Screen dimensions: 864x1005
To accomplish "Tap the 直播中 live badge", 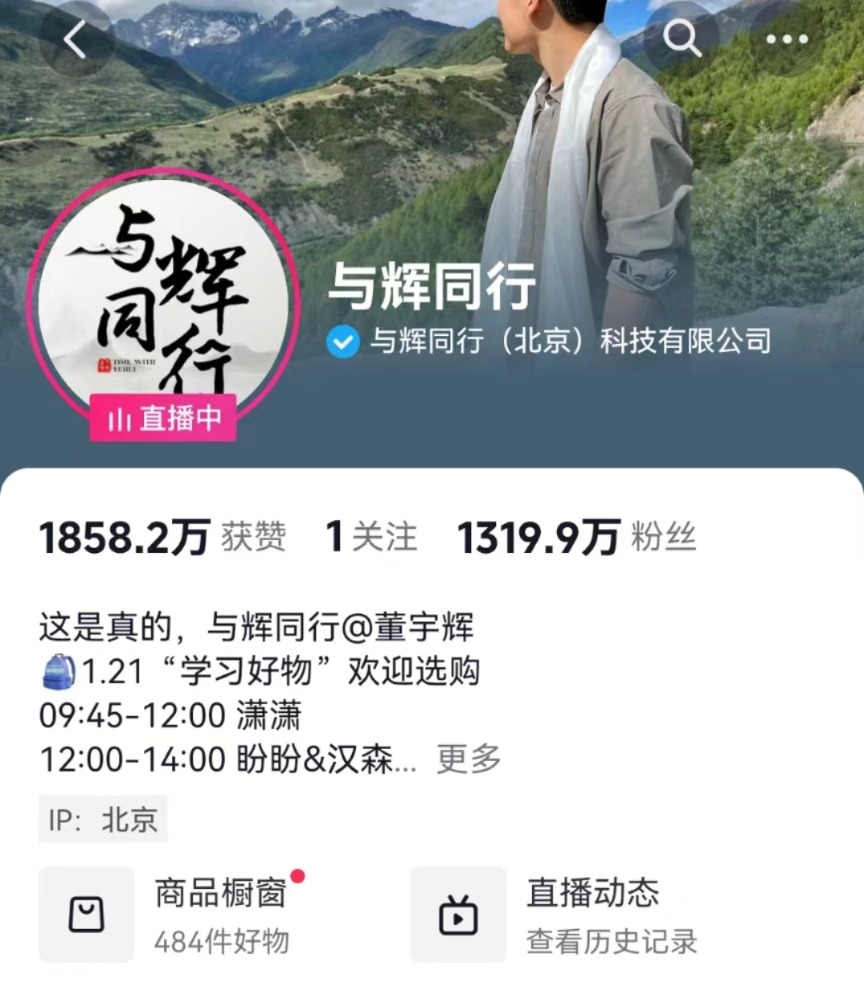I will click(x=163, y=418).
